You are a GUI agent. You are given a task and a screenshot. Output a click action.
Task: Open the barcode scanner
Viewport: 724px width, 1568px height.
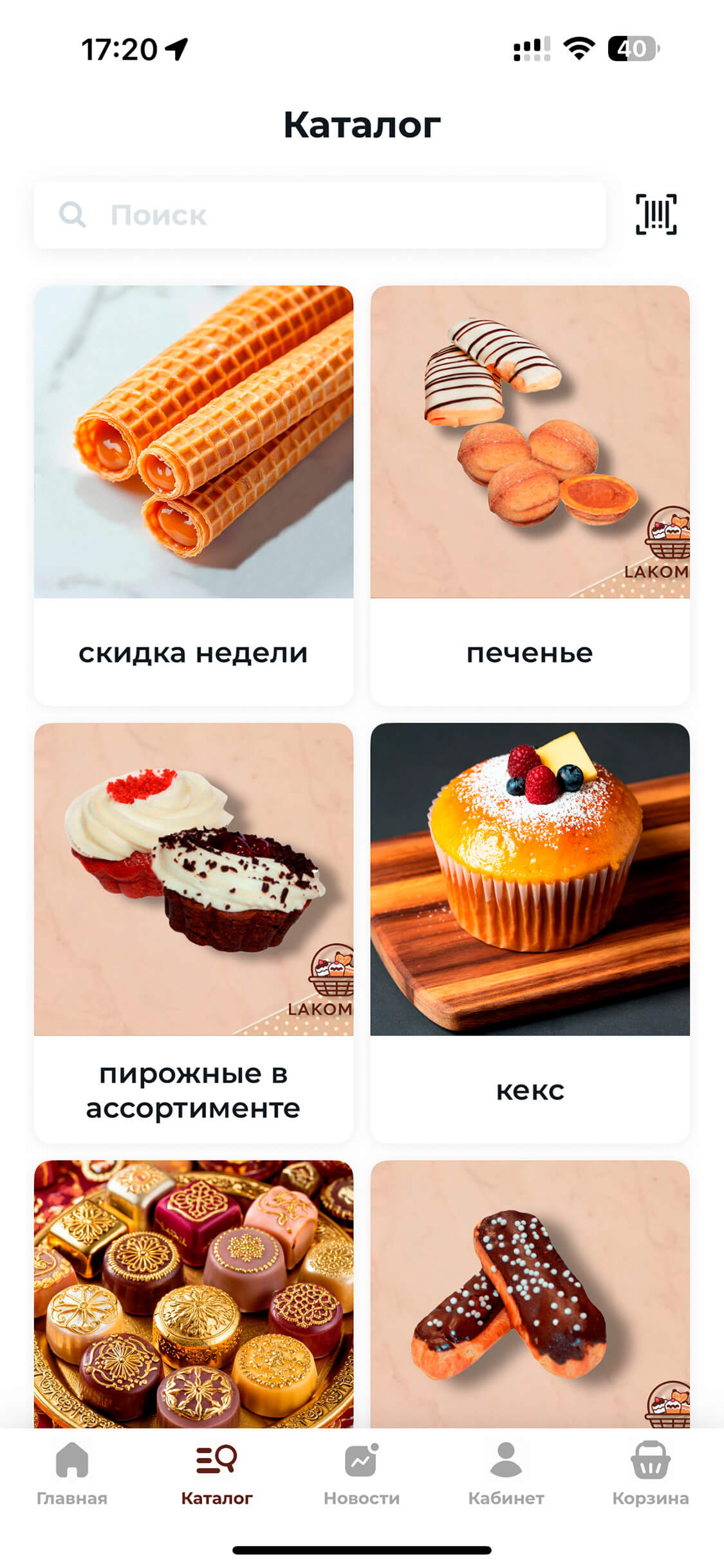[656, 214]
